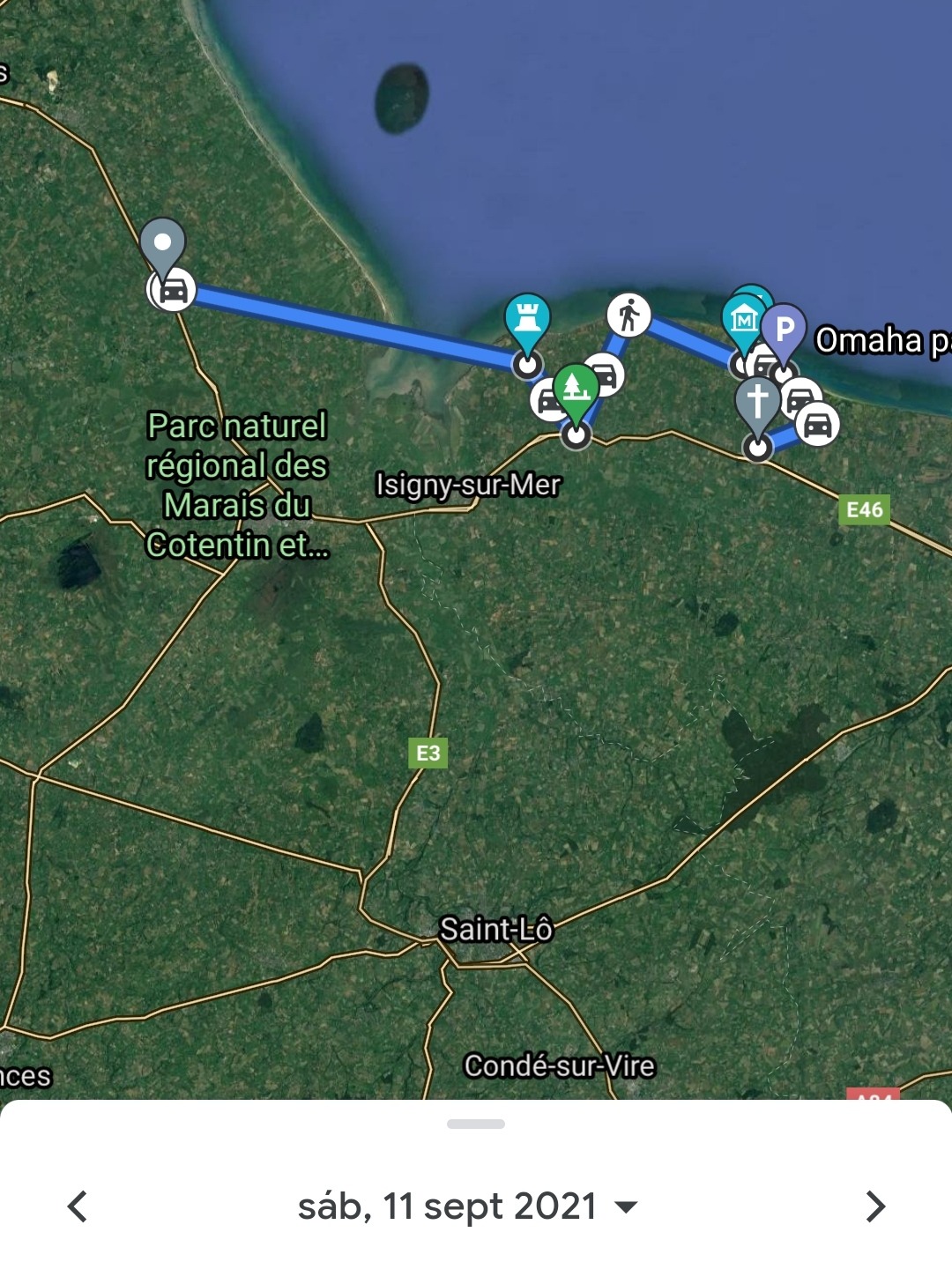The width and height of the screenshot is (952, 1284).
Task: Go to the next day
Action: [x=874, y=1206]
